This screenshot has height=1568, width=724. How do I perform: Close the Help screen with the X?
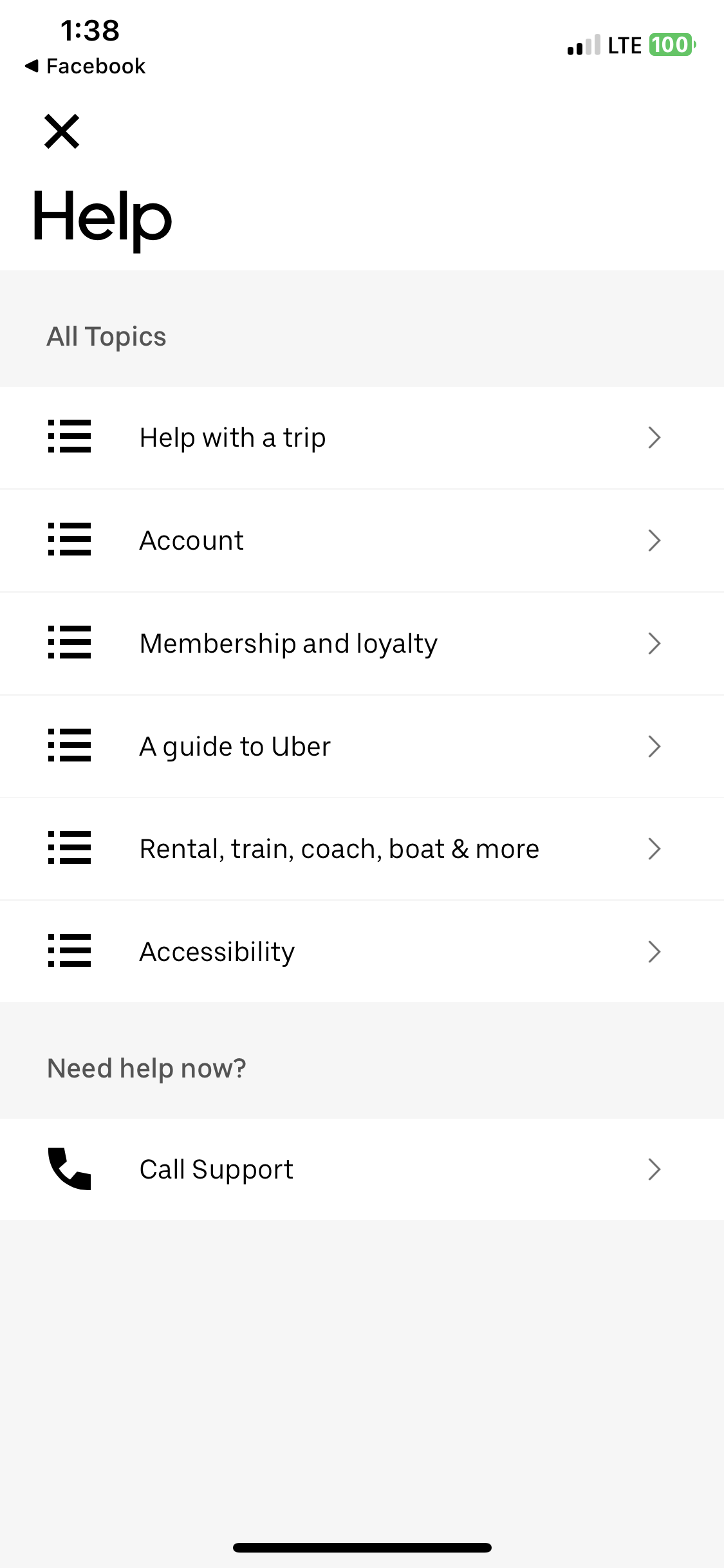tap(61, 131)
